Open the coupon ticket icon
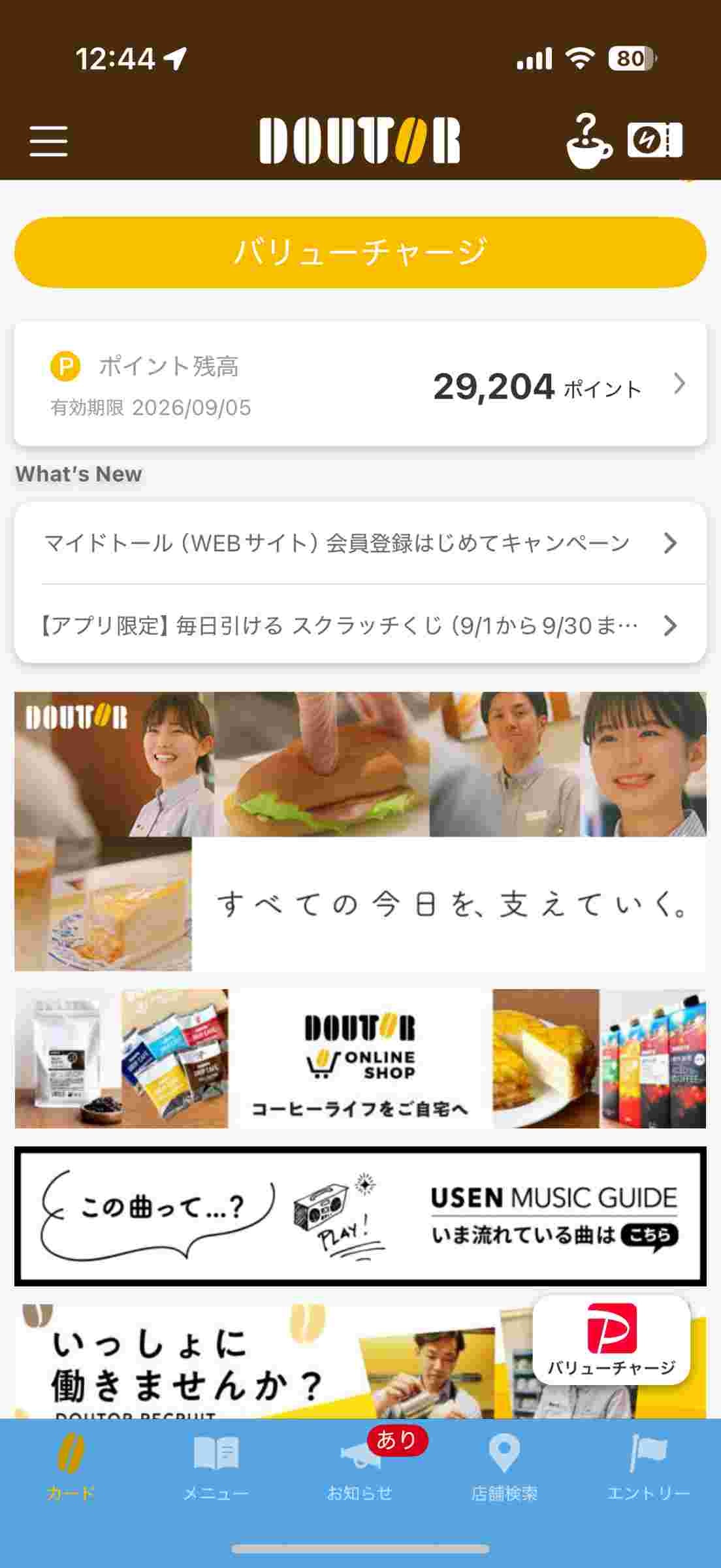The image size is (721, 1568). pos(654,140)
